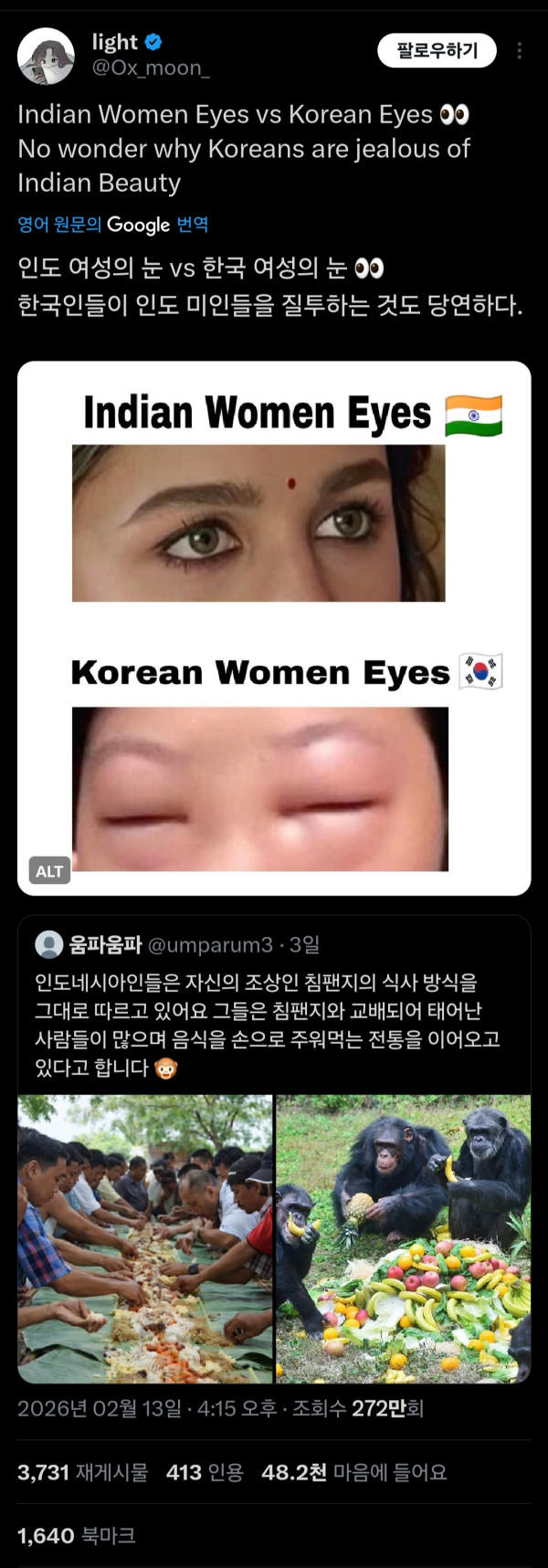Open the chimpanzees photo
This screenshot has height=1568, width=548.
coord(403,1238)
